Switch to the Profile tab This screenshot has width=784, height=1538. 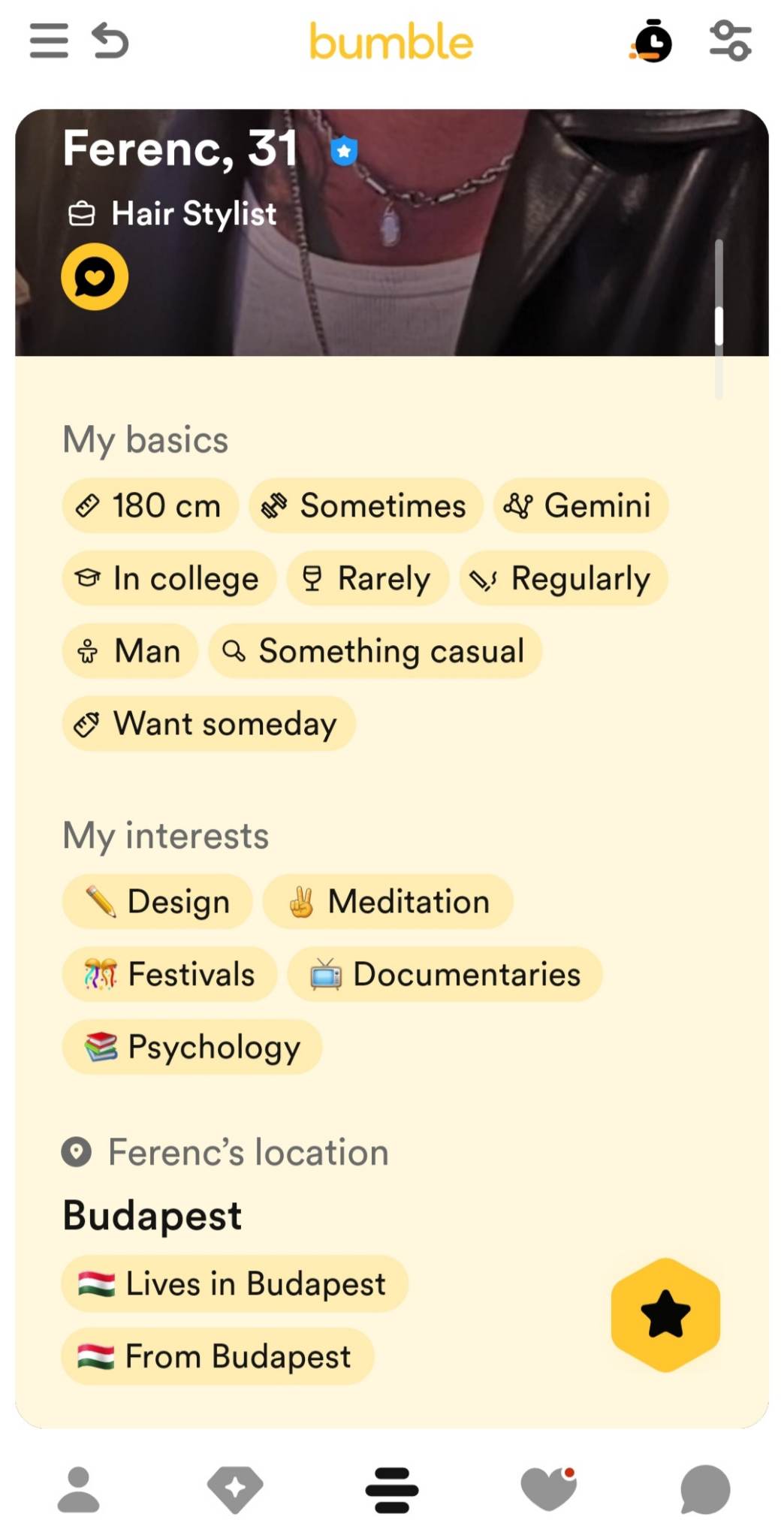pos(78,1488)
